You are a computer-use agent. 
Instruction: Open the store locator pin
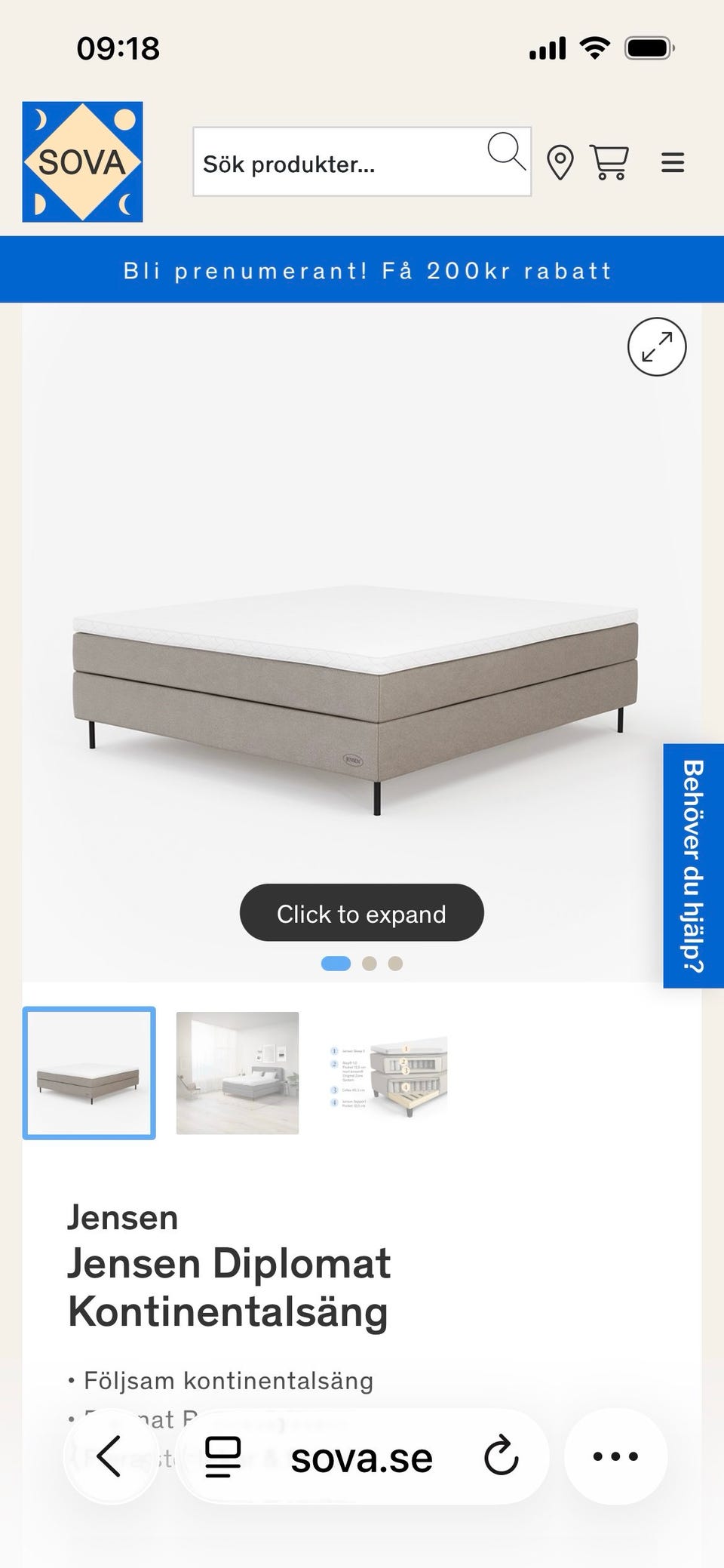[560, 163]
